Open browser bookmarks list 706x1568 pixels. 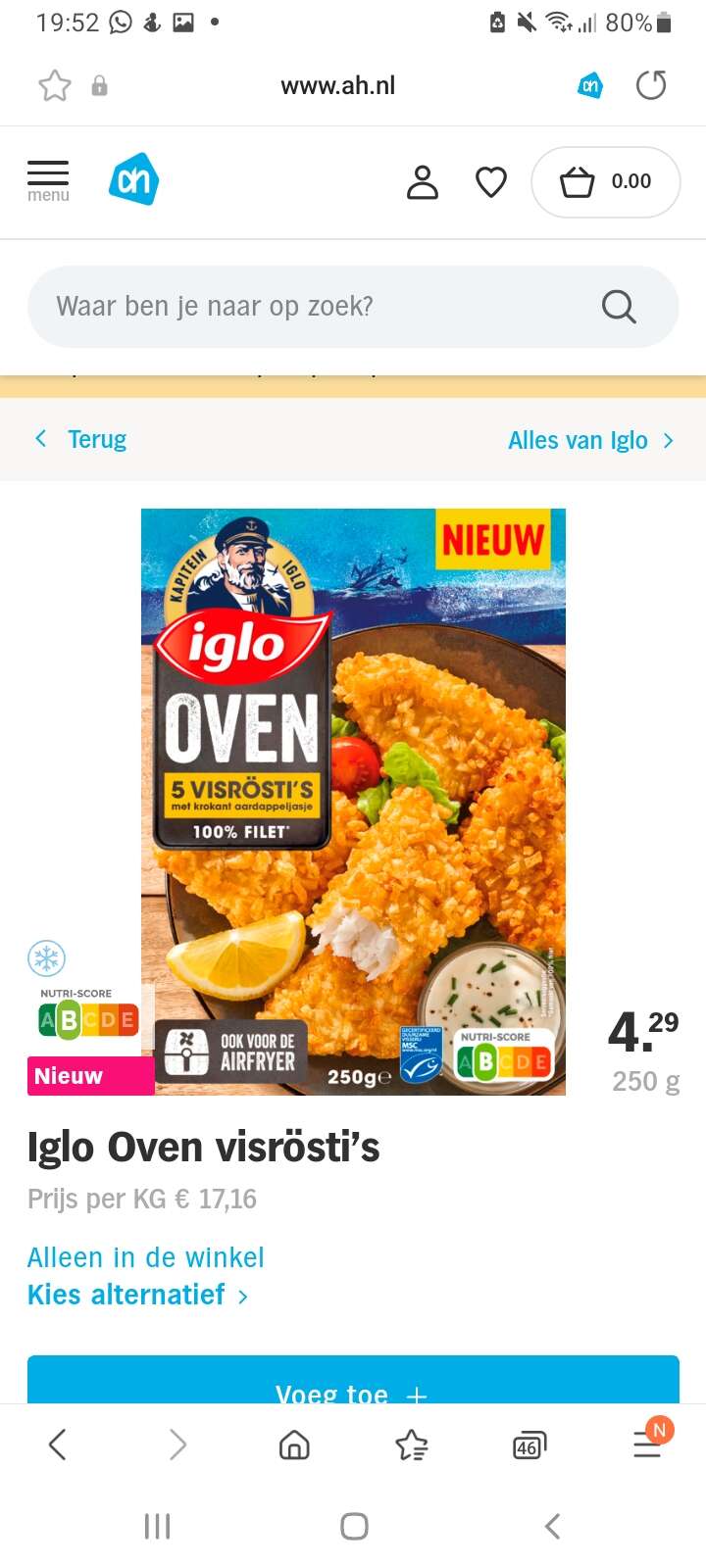pyautogui.click(x=412, y=1445)
